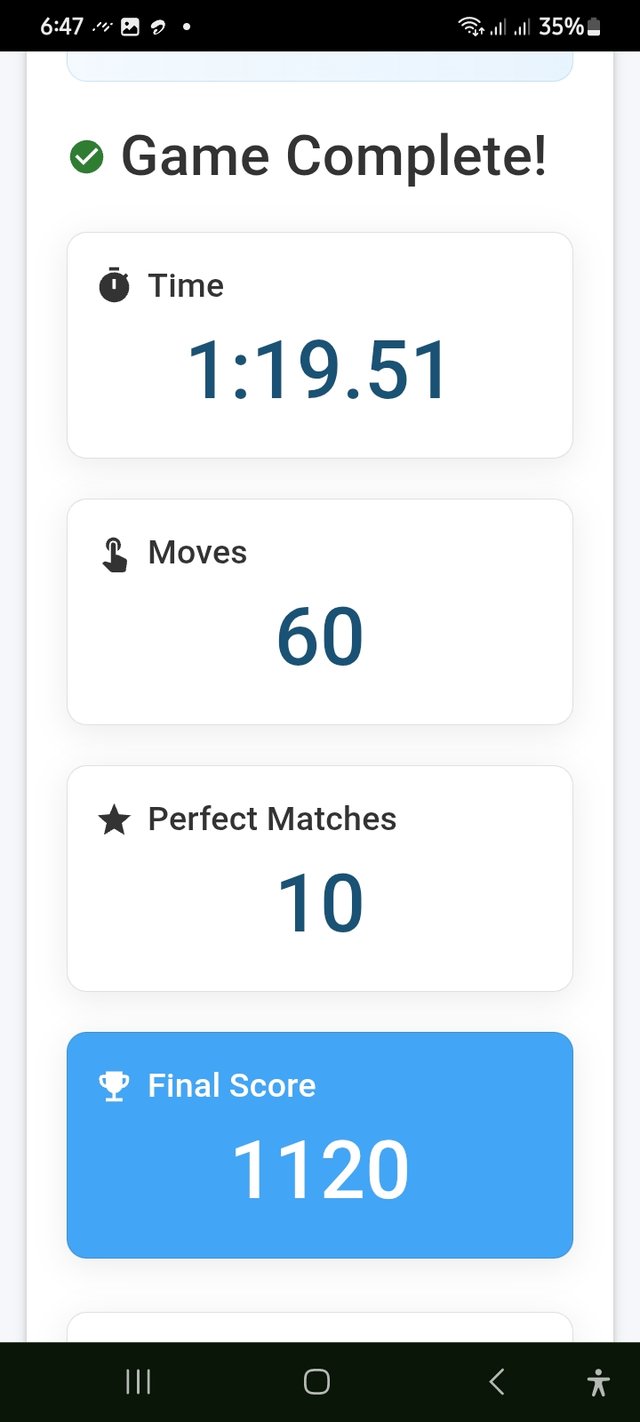
Task: Go to the home screen
Action: (x=317, y=1382)
